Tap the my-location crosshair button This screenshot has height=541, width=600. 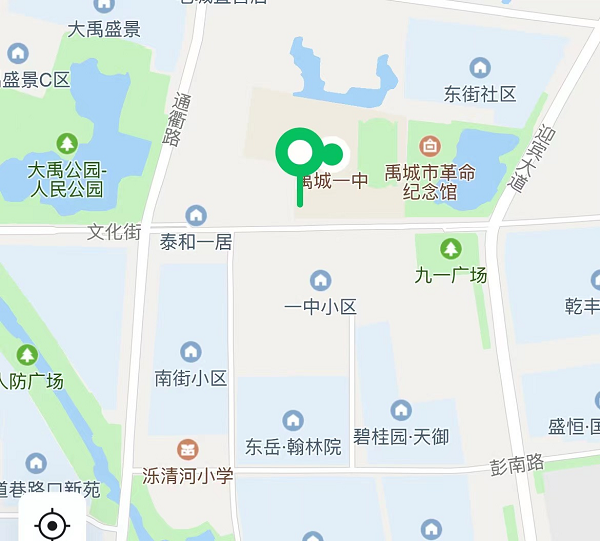[52, 524]
